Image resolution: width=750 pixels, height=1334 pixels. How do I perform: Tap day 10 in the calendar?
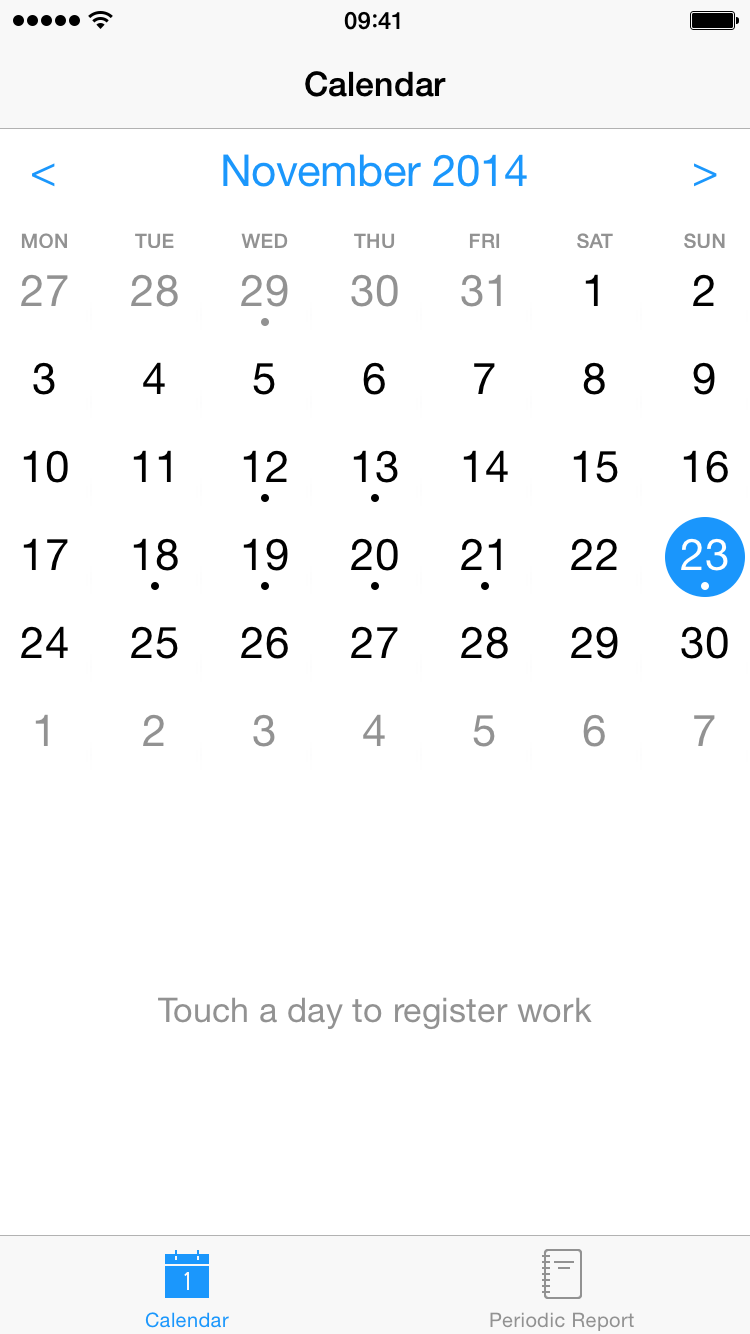coord(45,468)
